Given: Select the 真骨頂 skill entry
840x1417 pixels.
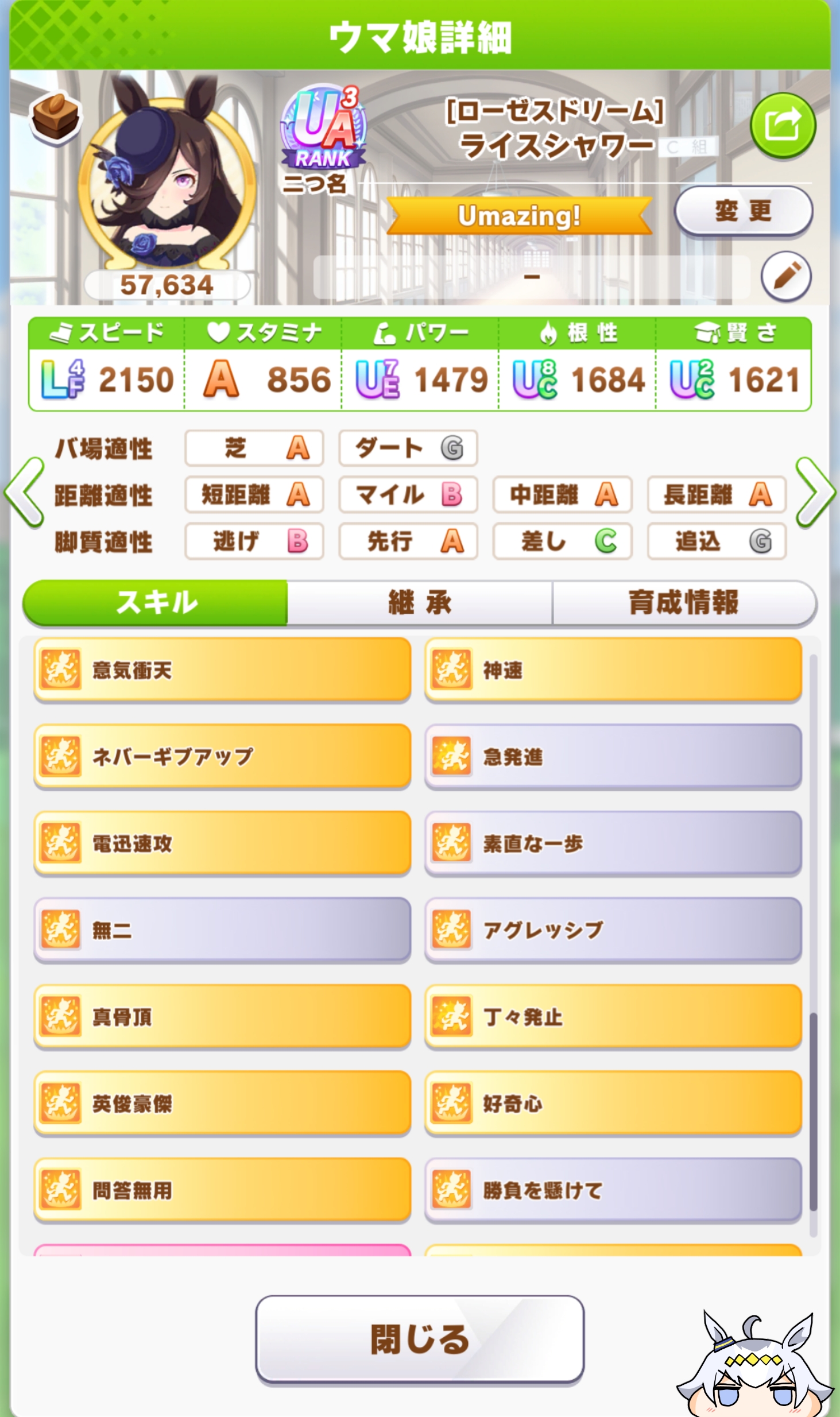Looking at the screenshot, I should [222, 1017].
